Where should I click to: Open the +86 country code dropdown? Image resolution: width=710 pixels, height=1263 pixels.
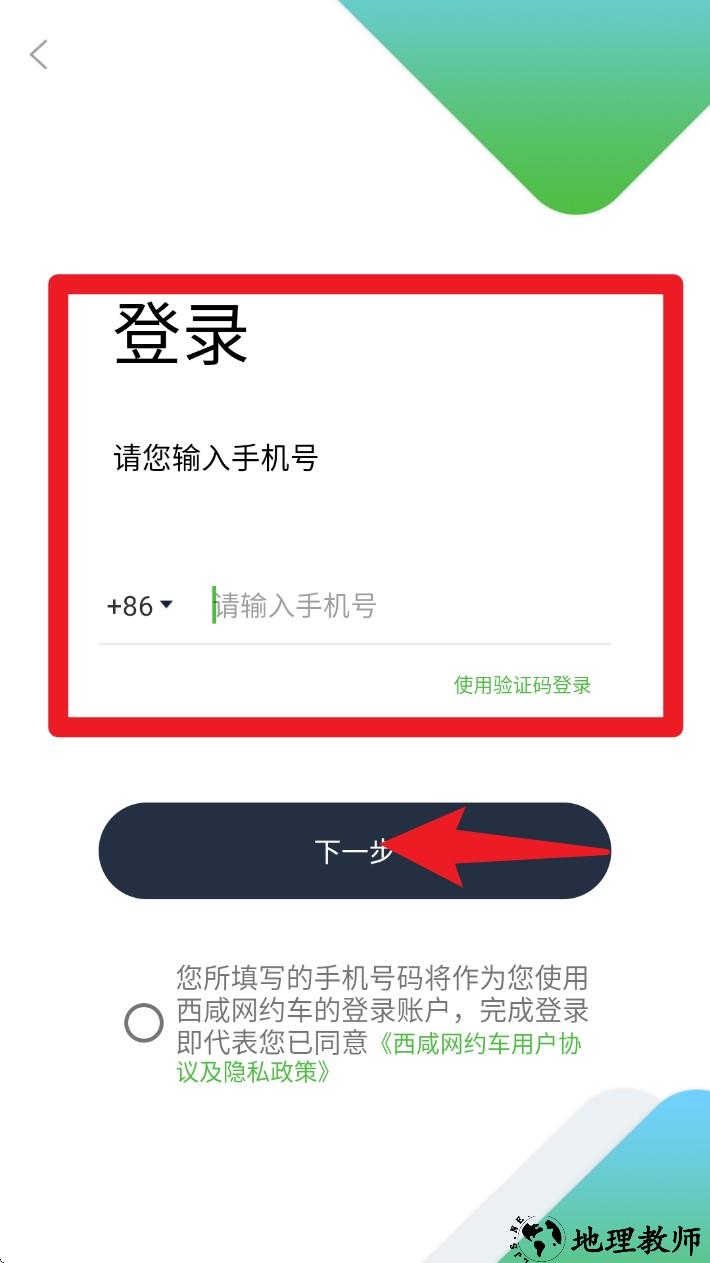coord(140,606)
